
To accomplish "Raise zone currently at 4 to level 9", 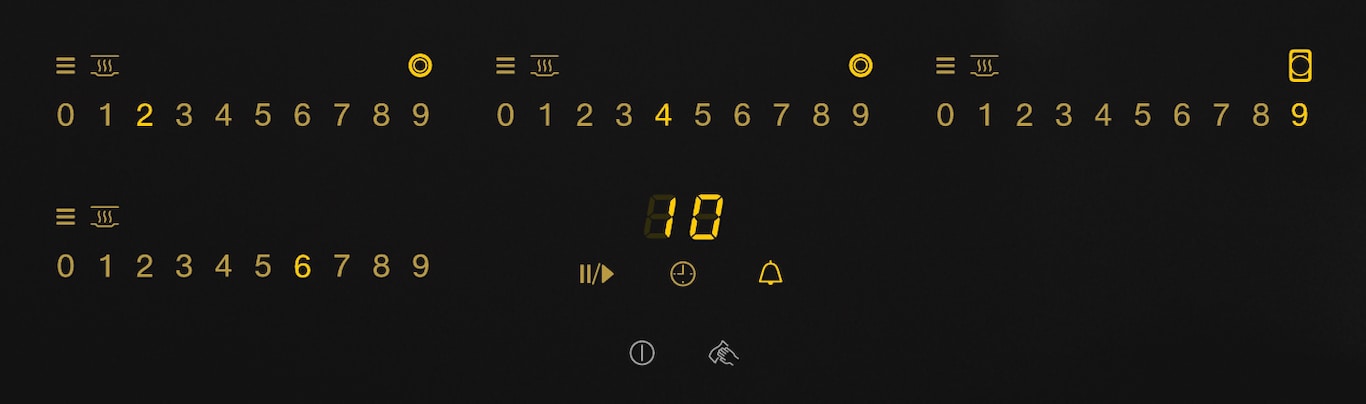I will [860, 116].
